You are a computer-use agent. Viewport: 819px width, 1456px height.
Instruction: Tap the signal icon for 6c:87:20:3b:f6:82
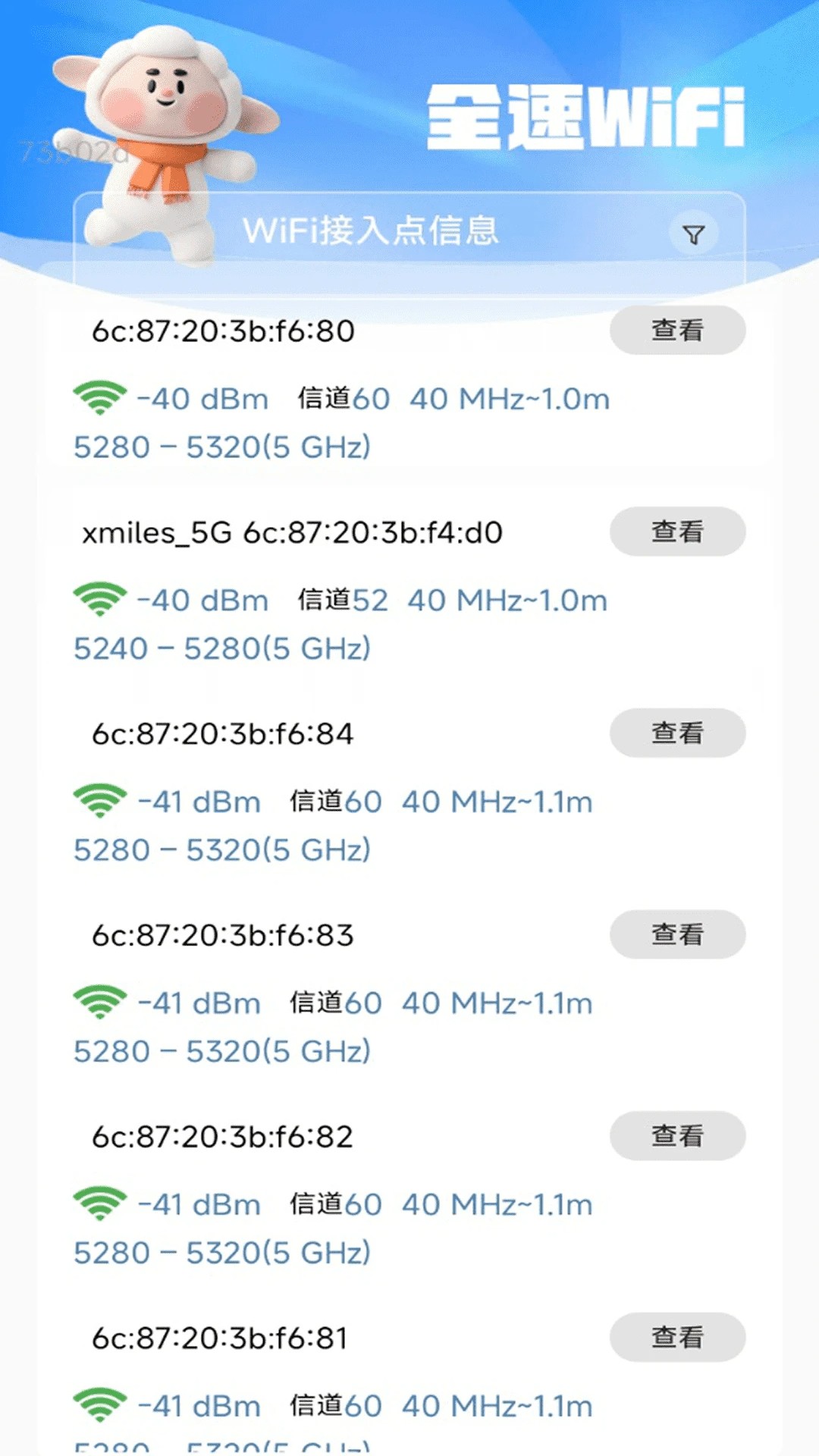(99, 1203)
